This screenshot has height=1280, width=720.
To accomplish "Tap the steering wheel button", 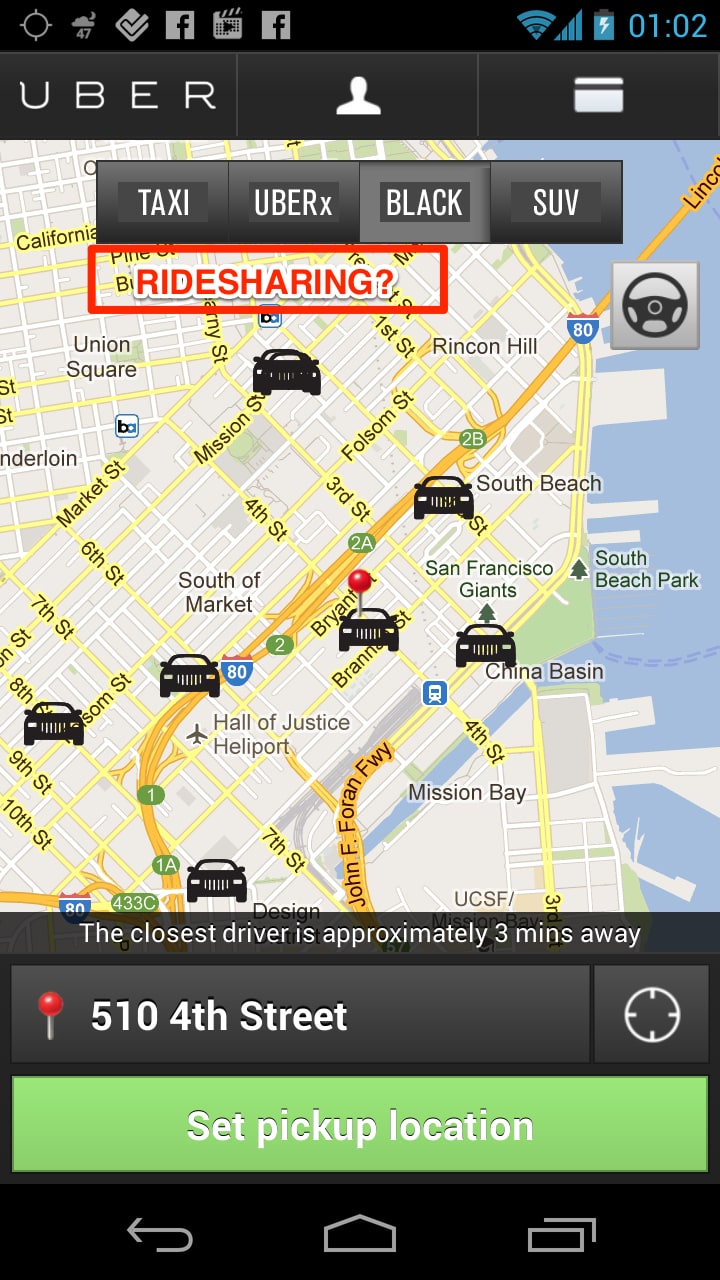I will [655, 305].
